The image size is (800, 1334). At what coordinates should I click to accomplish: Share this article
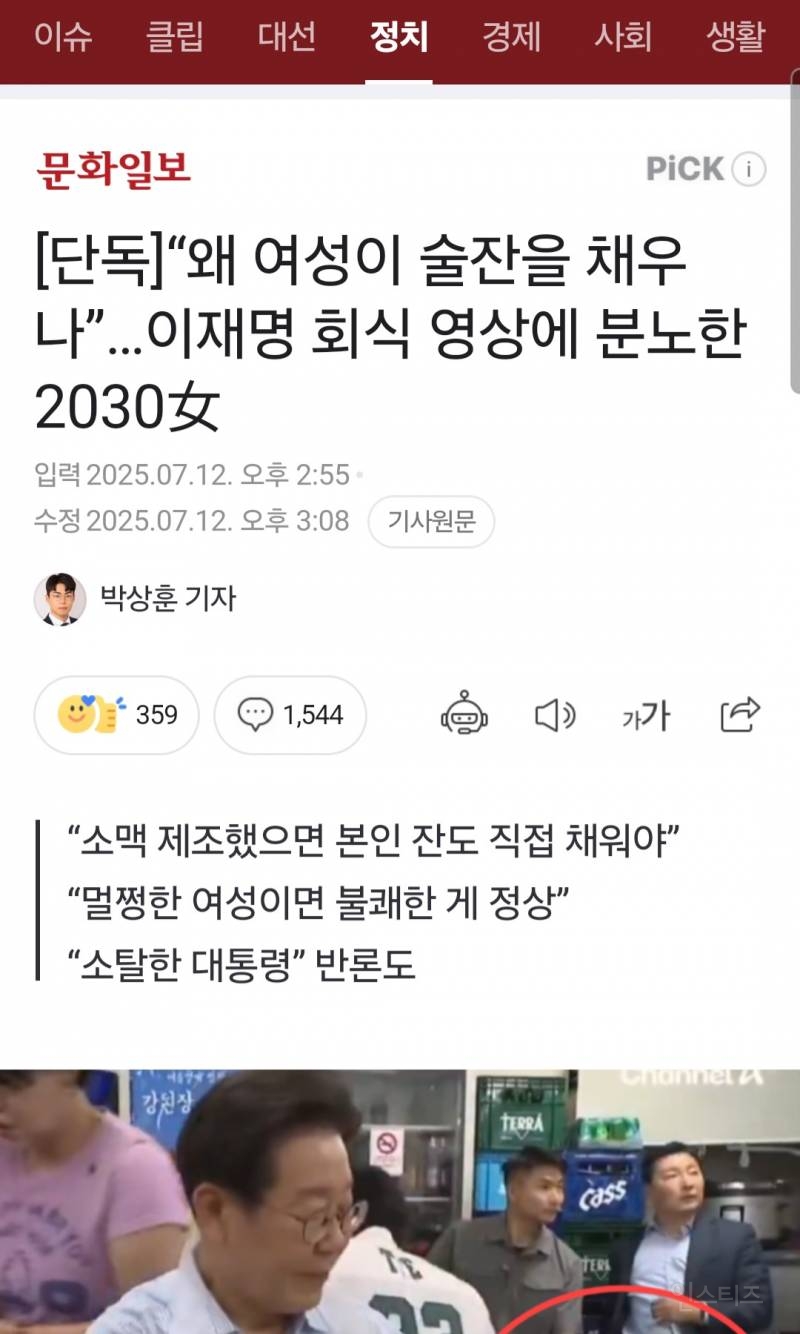[740, 715]
